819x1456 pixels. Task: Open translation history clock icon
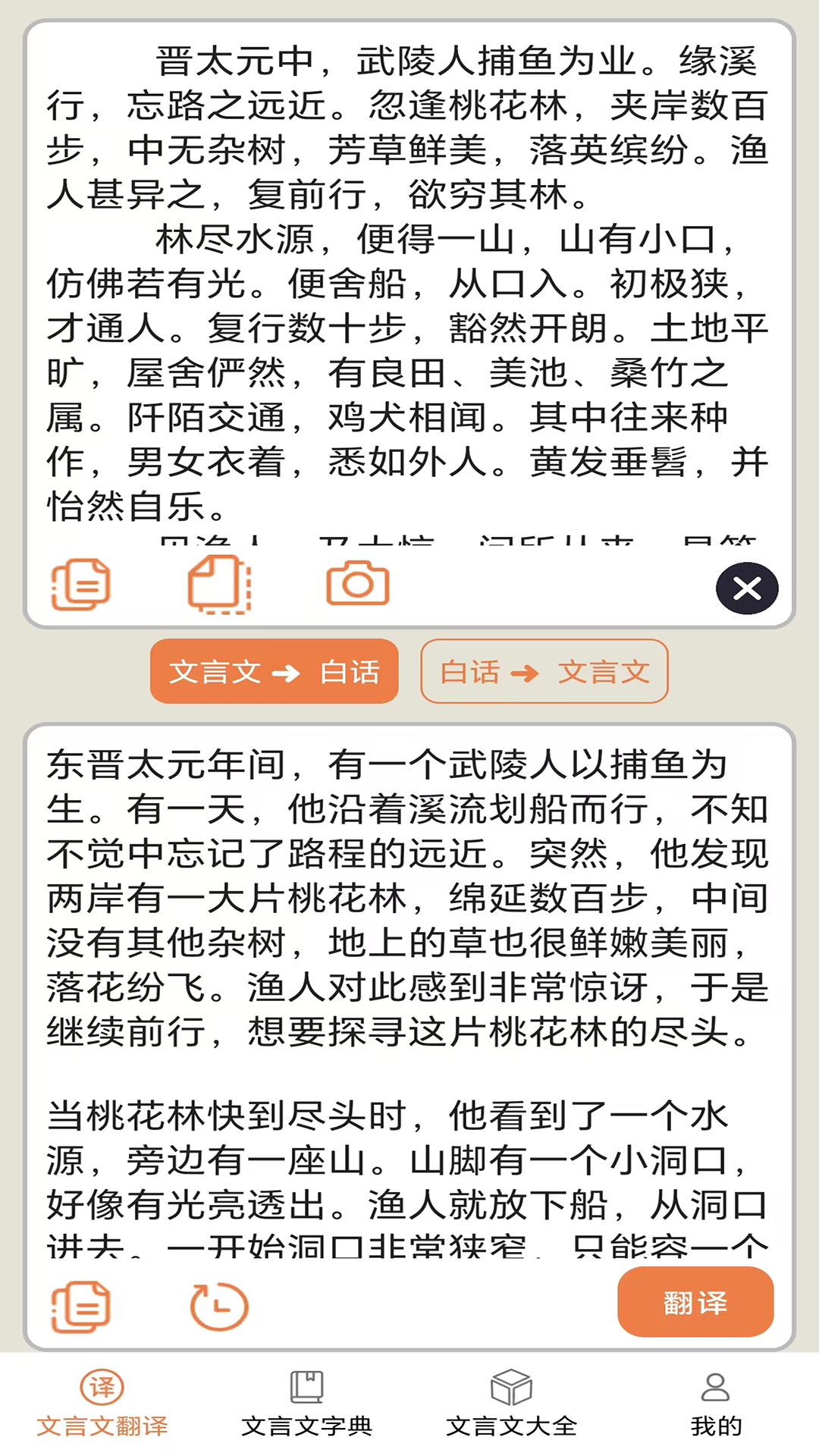point(219,1307)
